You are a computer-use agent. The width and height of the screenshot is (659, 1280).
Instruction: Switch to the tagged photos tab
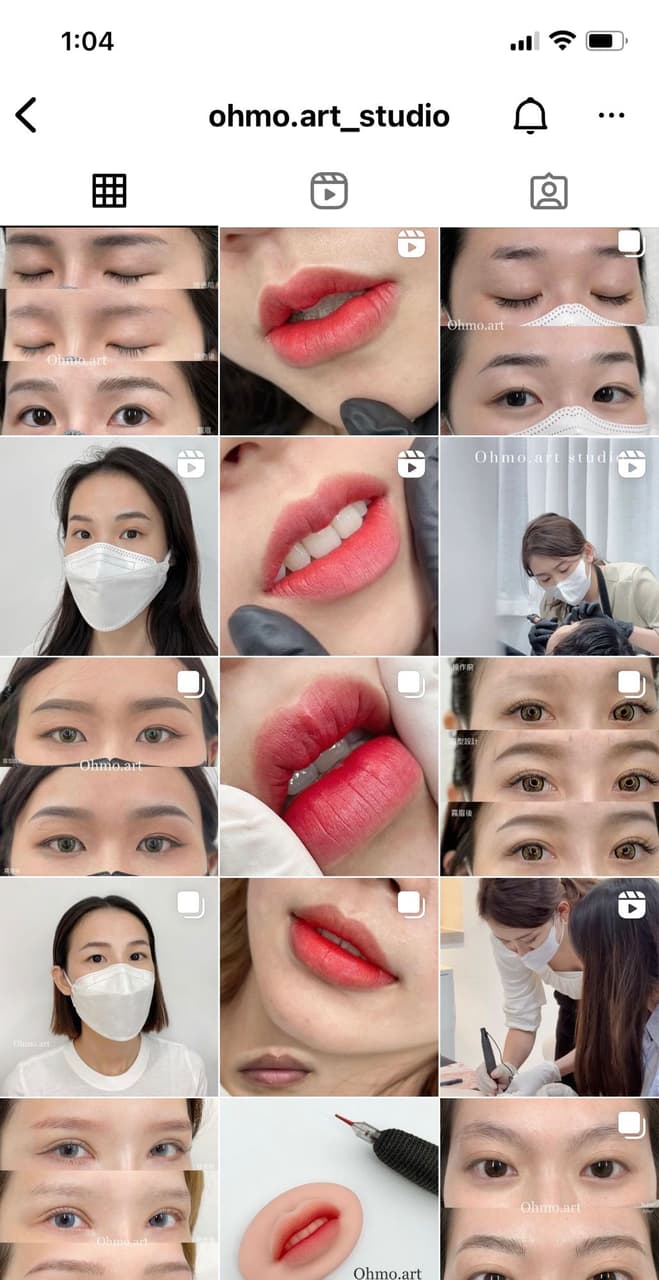point(548,190)
